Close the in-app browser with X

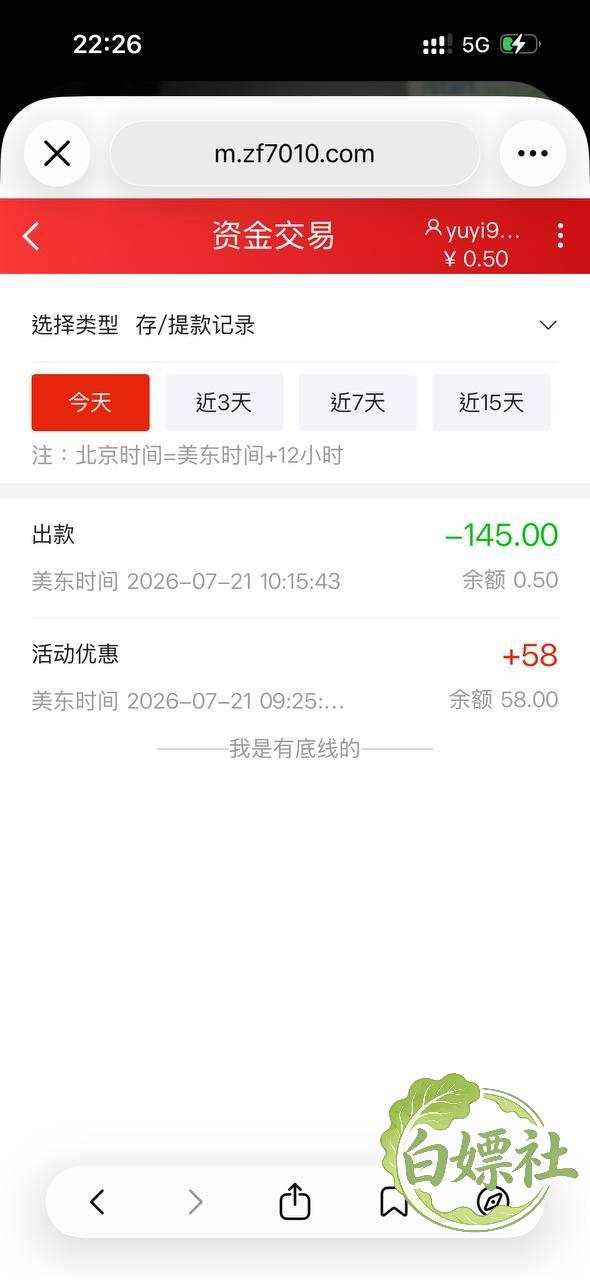pyautogui.click(x=57, y=153)
